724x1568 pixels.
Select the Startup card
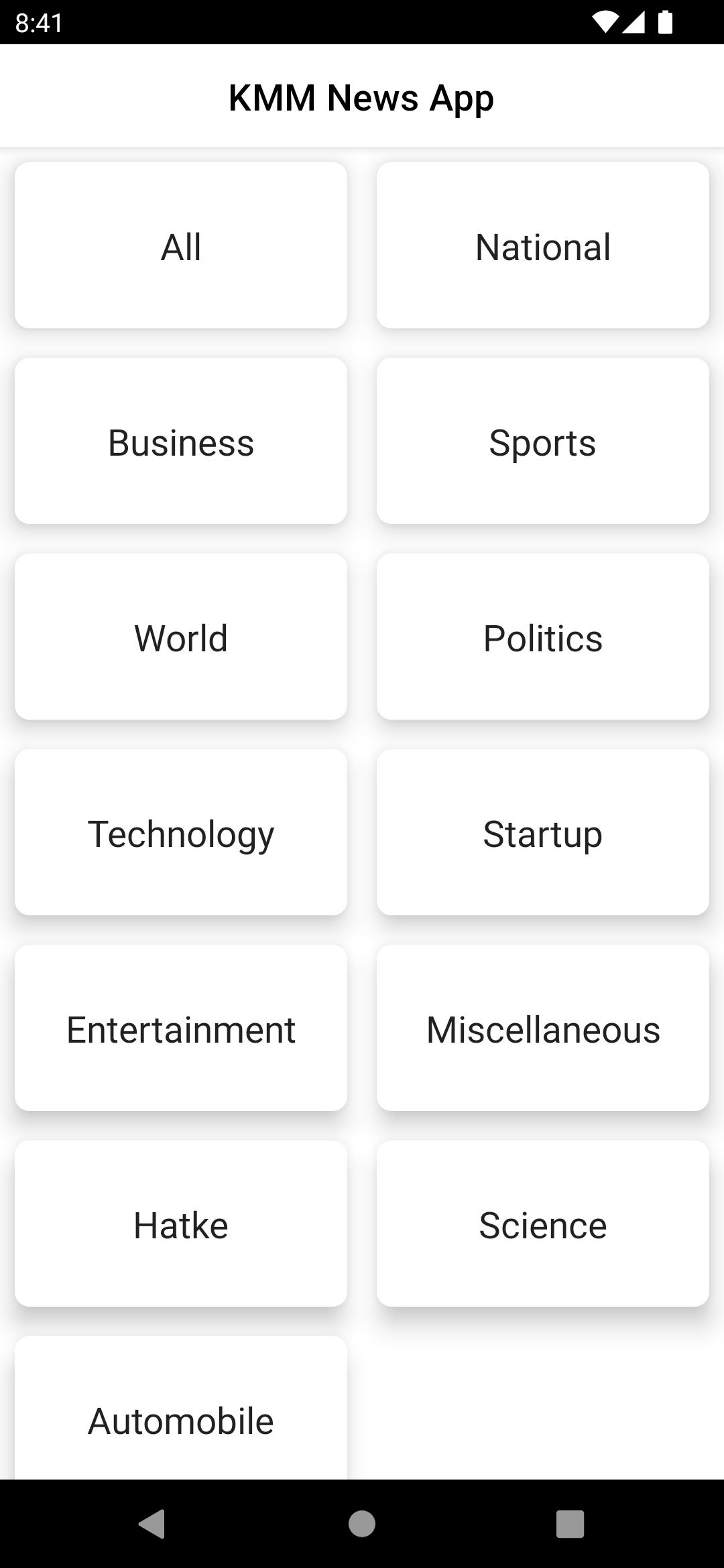pos(543,832)
